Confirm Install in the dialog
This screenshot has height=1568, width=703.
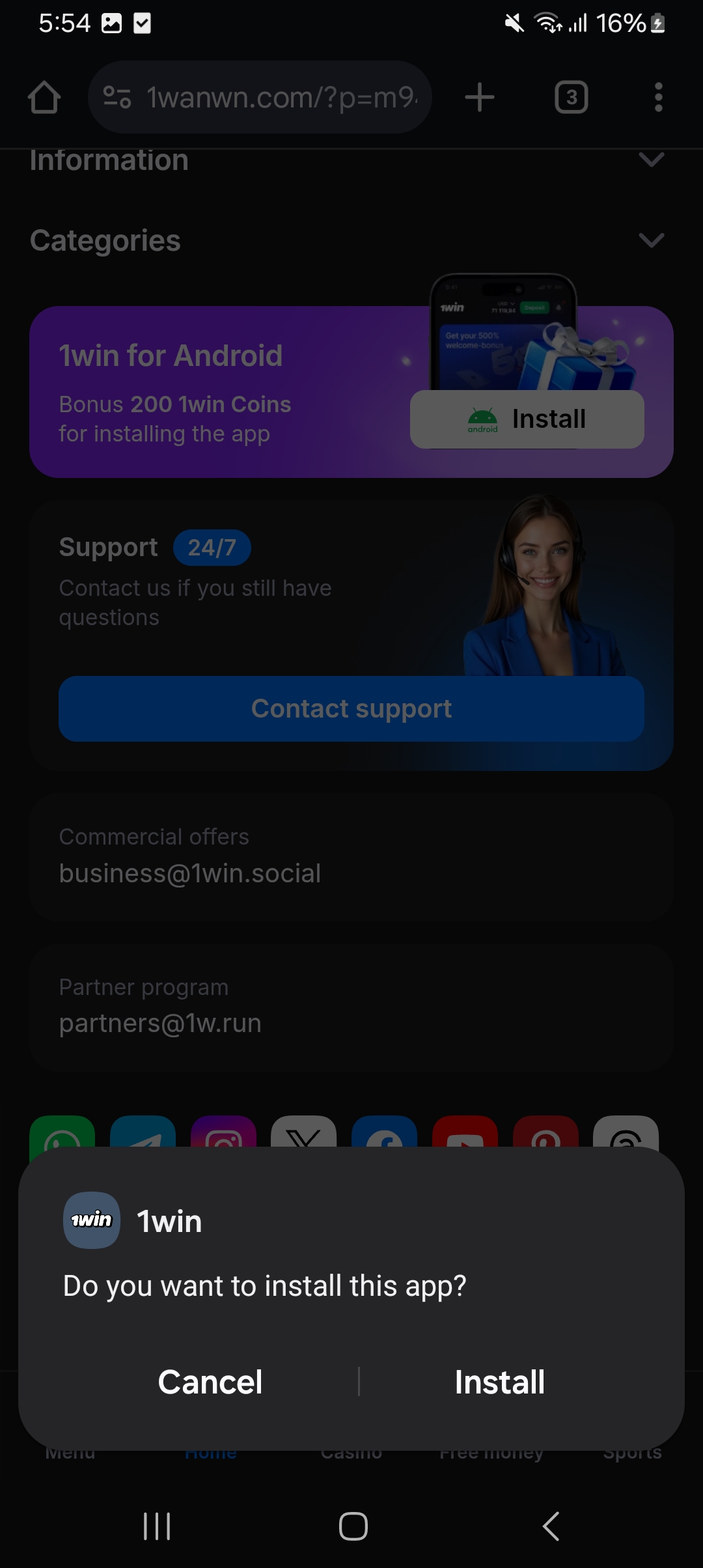pyautogui.click(x=499, y=1382)
